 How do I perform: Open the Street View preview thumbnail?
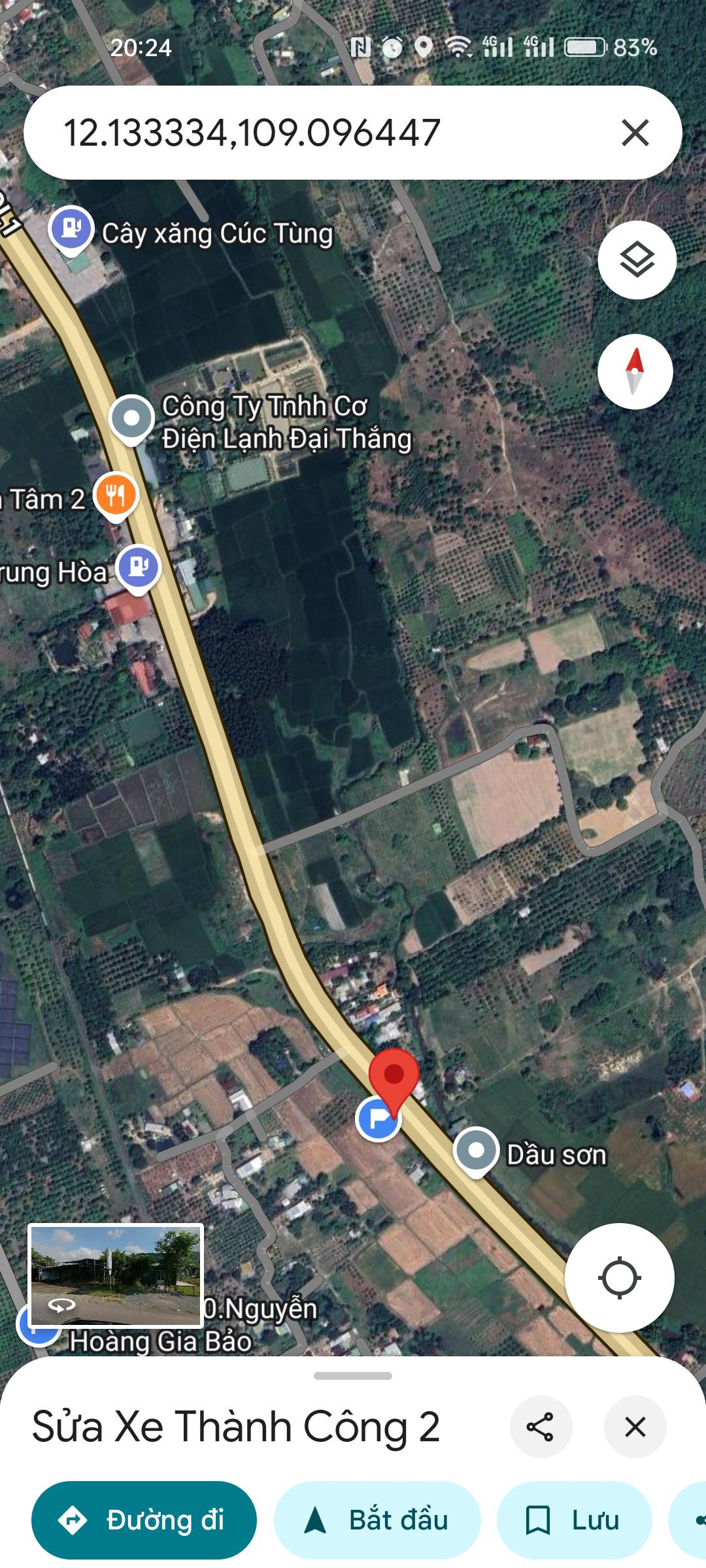click(116, 1275)
